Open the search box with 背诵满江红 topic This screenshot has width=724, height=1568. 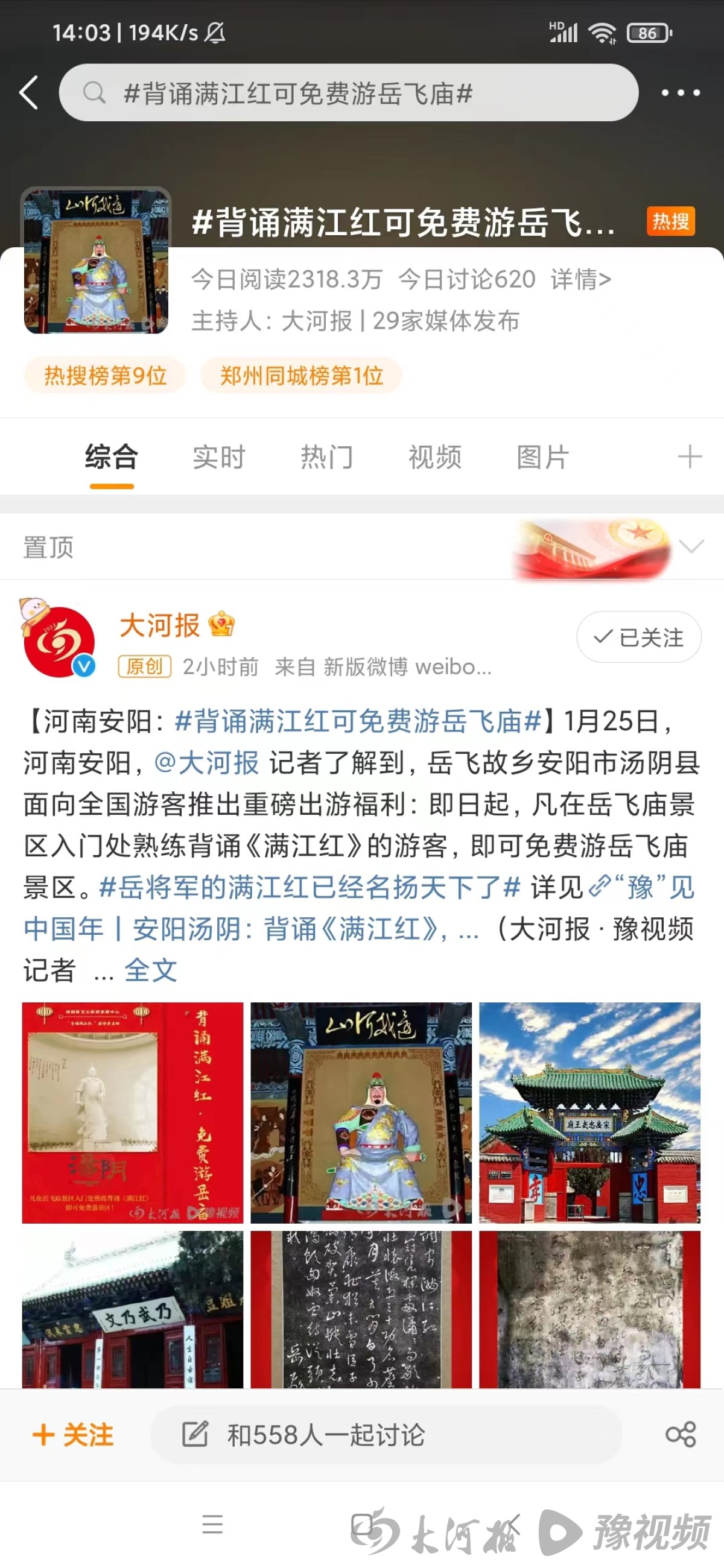(x=348, y=93)
